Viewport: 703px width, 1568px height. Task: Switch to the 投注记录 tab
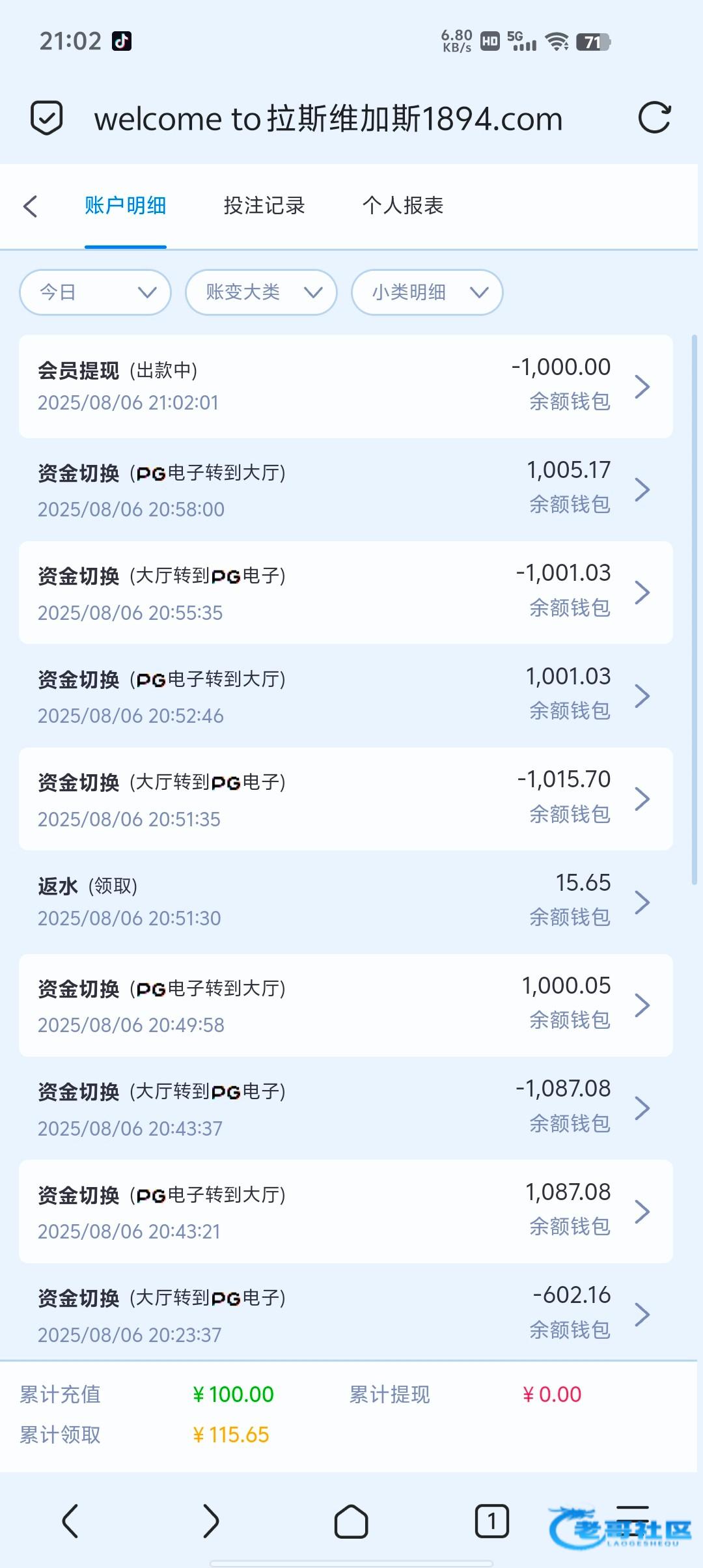[x=264, y=206]
